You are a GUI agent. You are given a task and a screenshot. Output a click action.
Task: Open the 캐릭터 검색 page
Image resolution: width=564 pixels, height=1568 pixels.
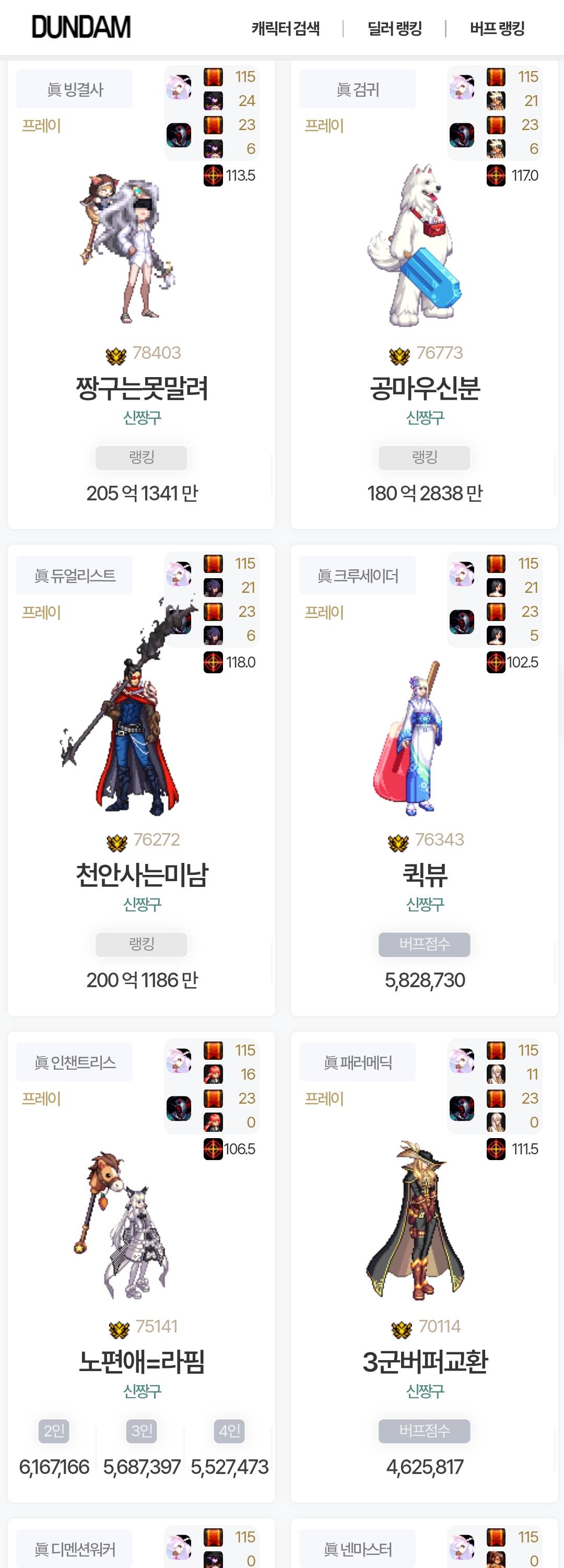(x=285, y=28)
